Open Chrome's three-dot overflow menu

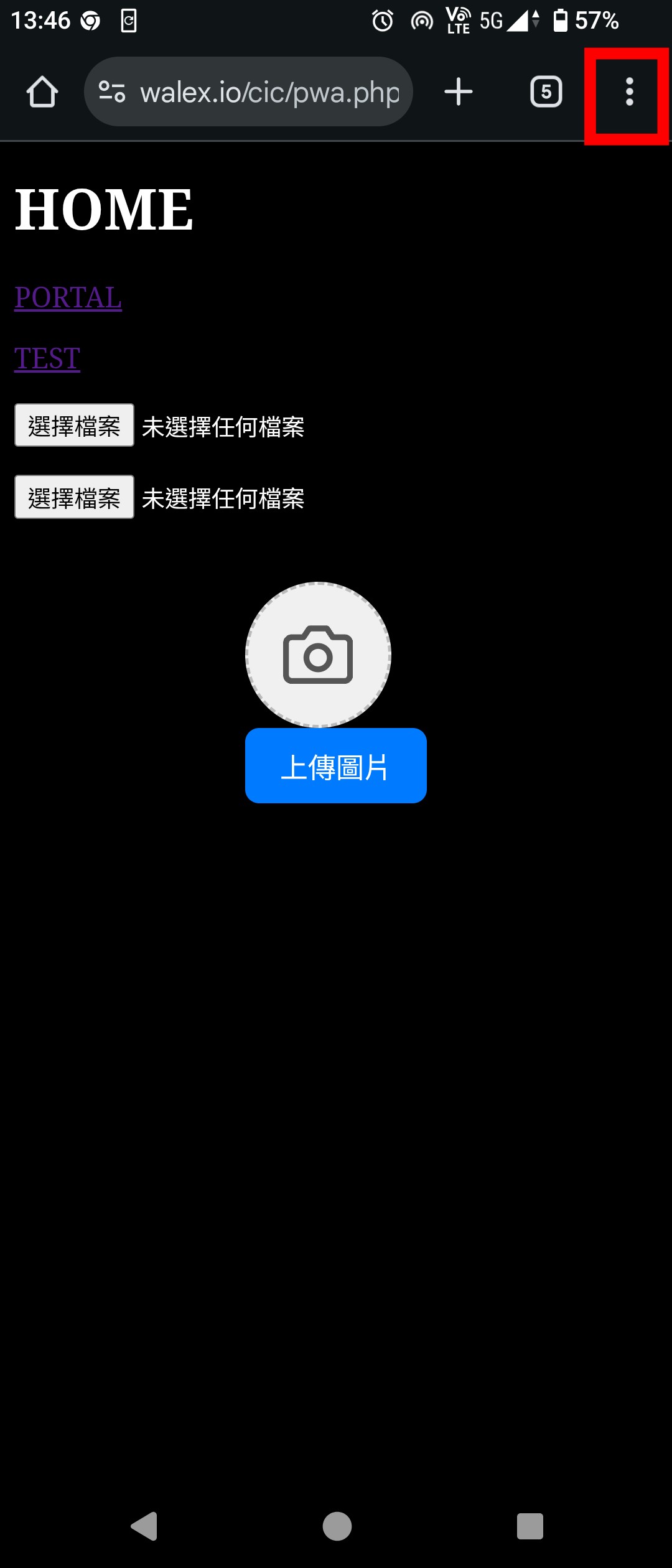[x=629, y=92]
